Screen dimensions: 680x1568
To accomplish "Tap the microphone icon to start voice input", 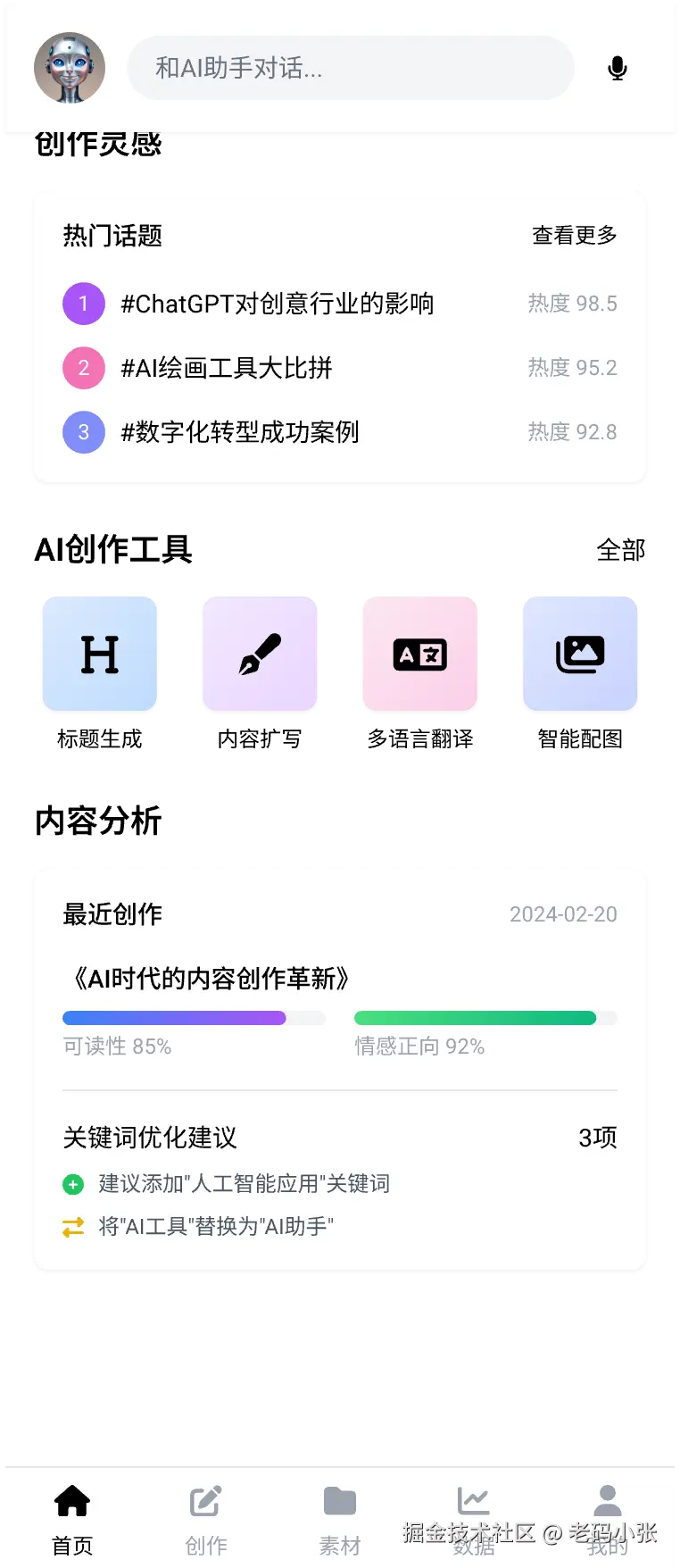I will tap(617, 67).
